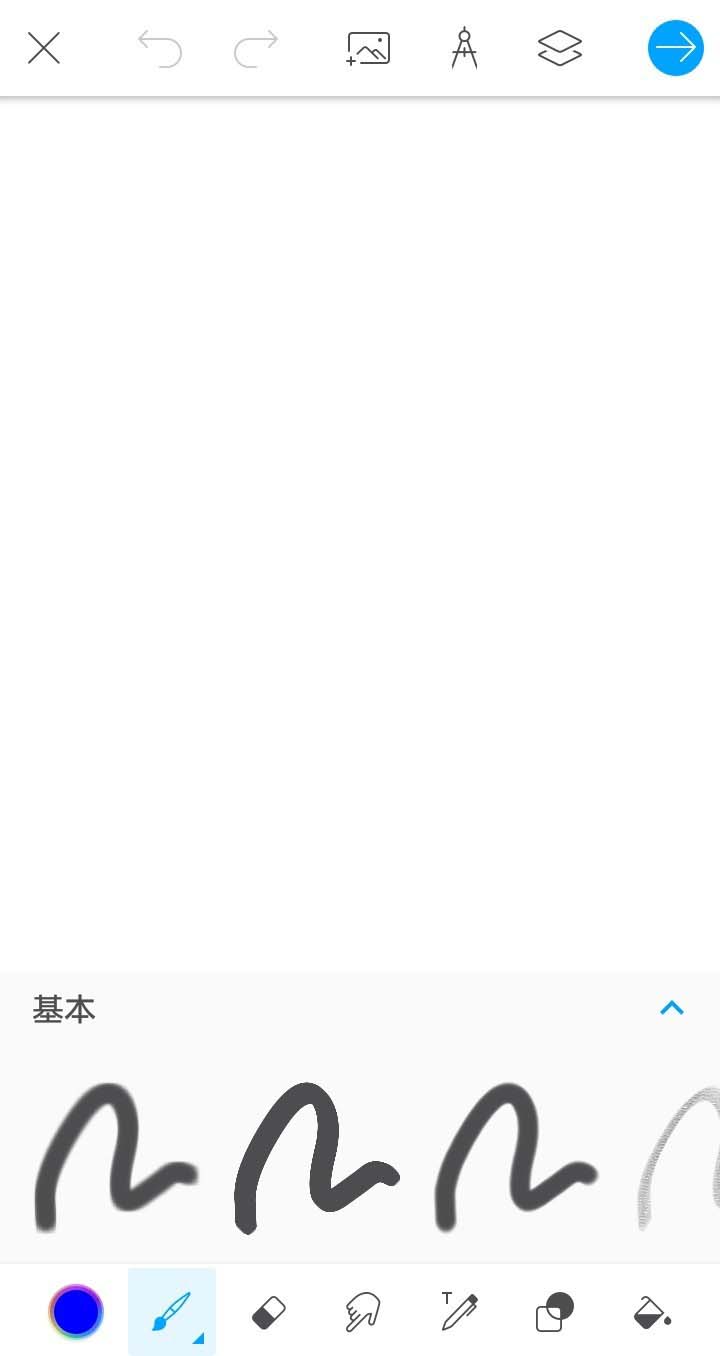Add a photo to the canvas
The width and height of the screenshot is (720, 1356).
(x=368, y=48)
